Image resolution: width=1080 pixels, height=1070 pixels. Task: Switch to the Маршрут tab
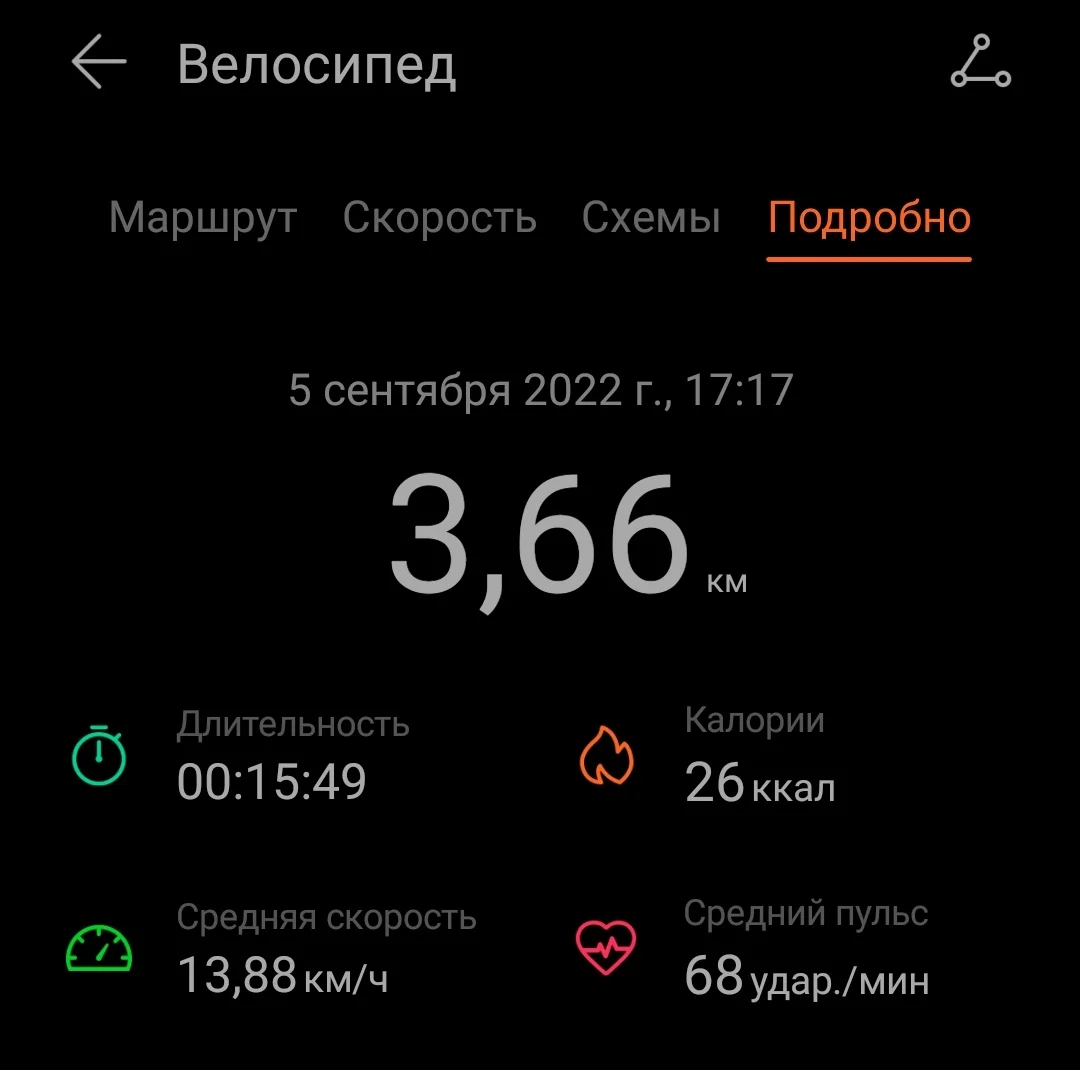203,218
